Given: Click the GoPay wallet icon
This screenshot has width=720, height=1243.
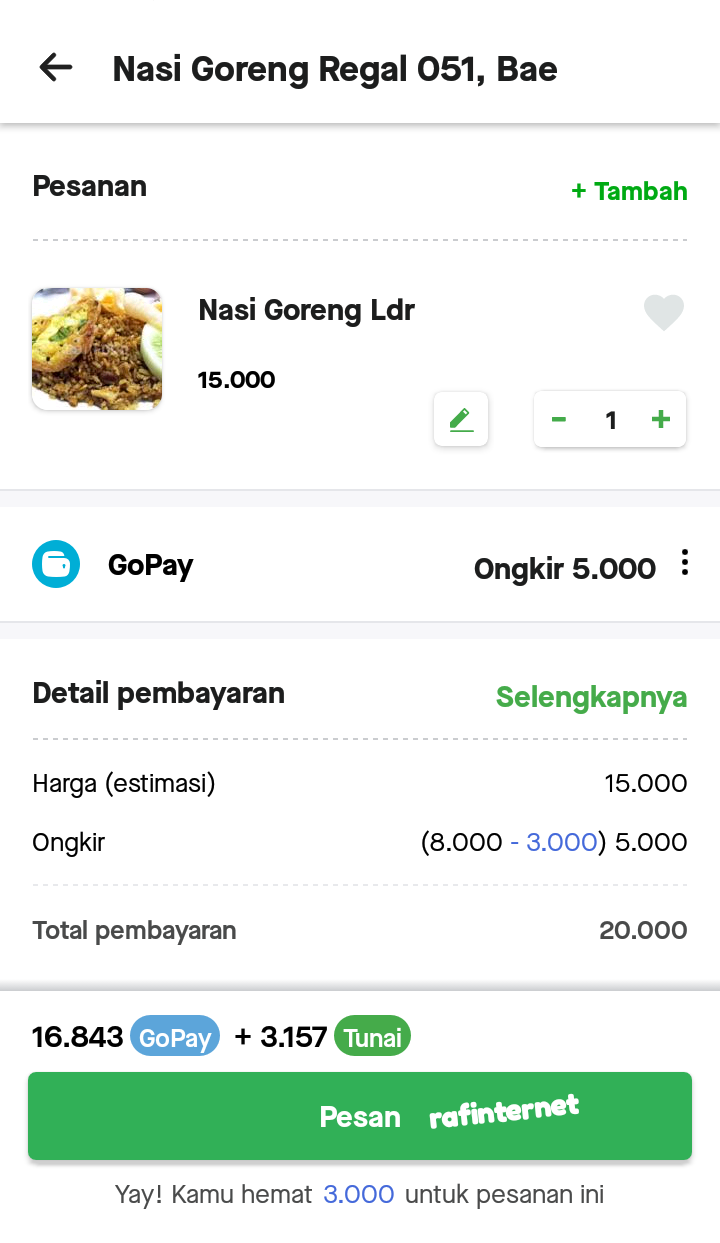Looking at the screenshot, I should [55, 563].
